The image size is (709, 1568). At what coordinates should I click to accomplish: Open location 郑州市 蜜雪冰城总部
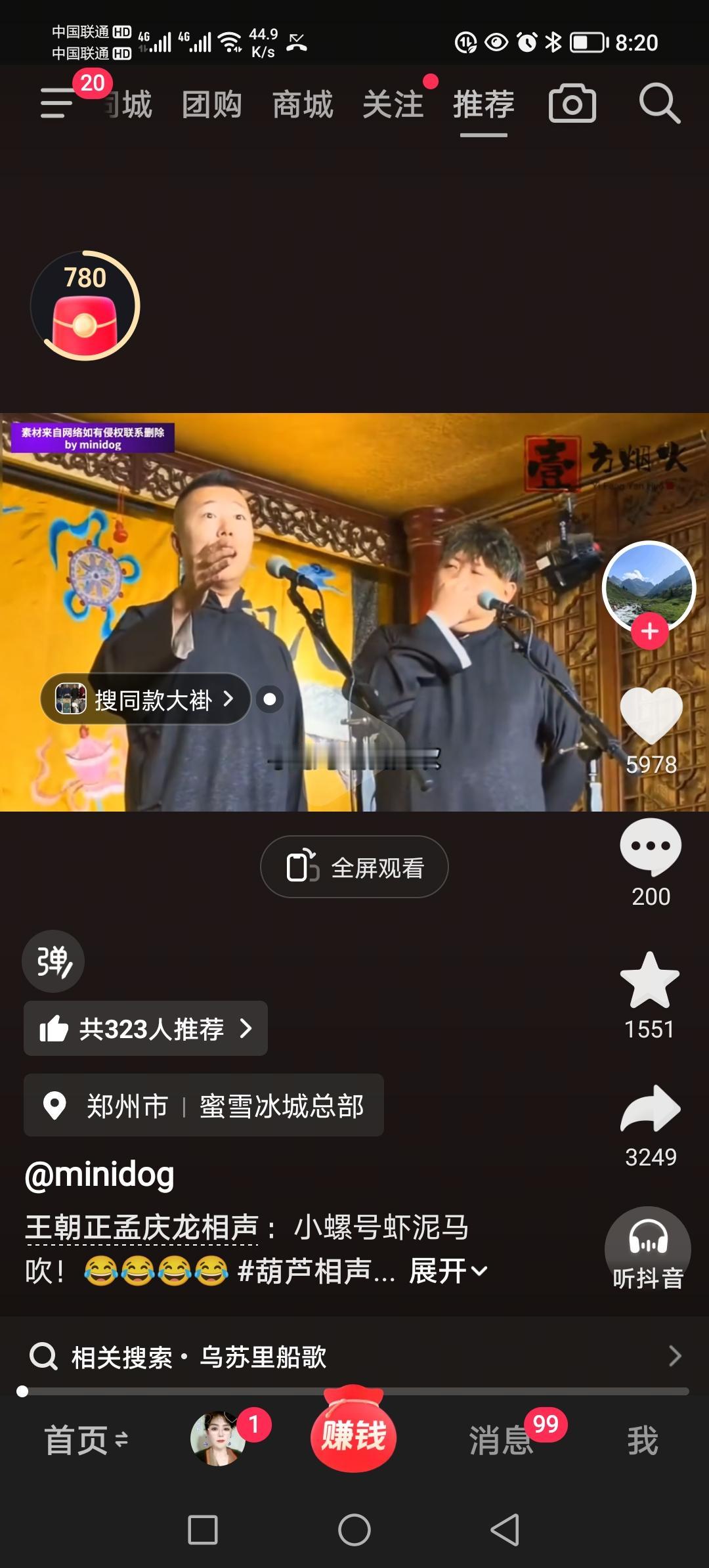204,1105
